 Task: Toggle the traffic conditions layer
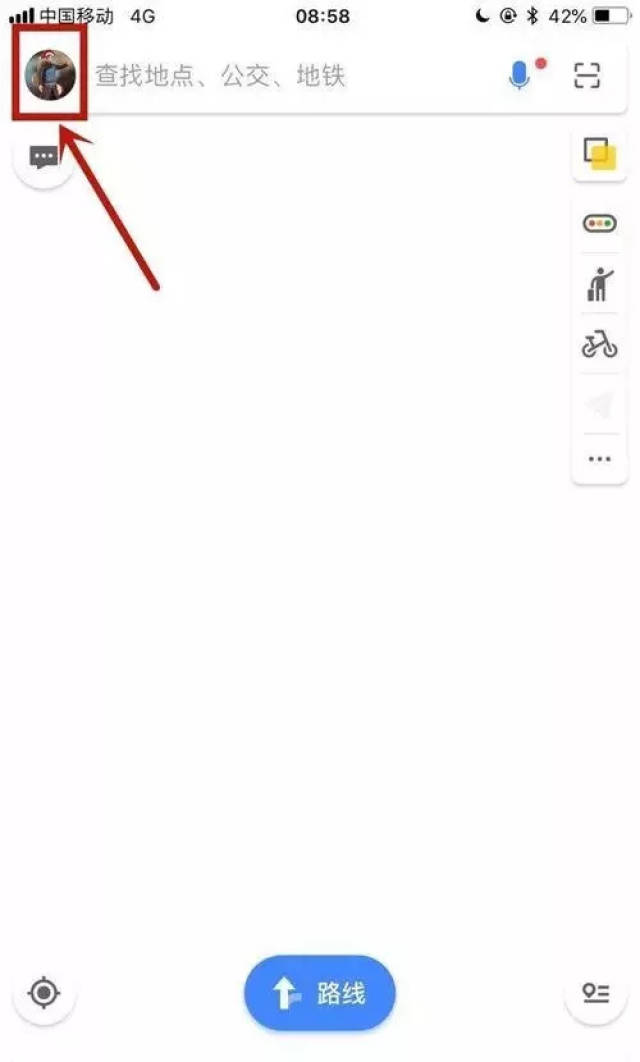pos(599,223)
